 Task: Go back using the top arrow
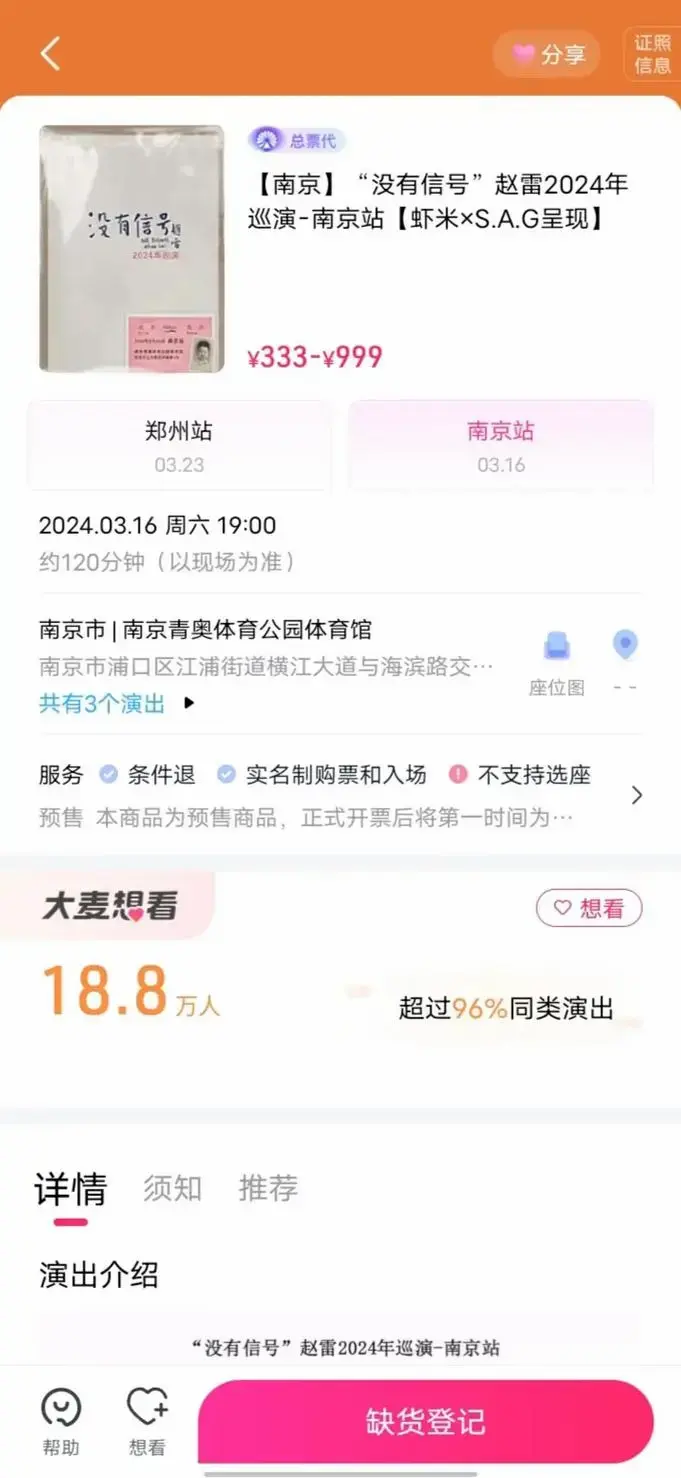pyautogui.click(x=50, y=54)
